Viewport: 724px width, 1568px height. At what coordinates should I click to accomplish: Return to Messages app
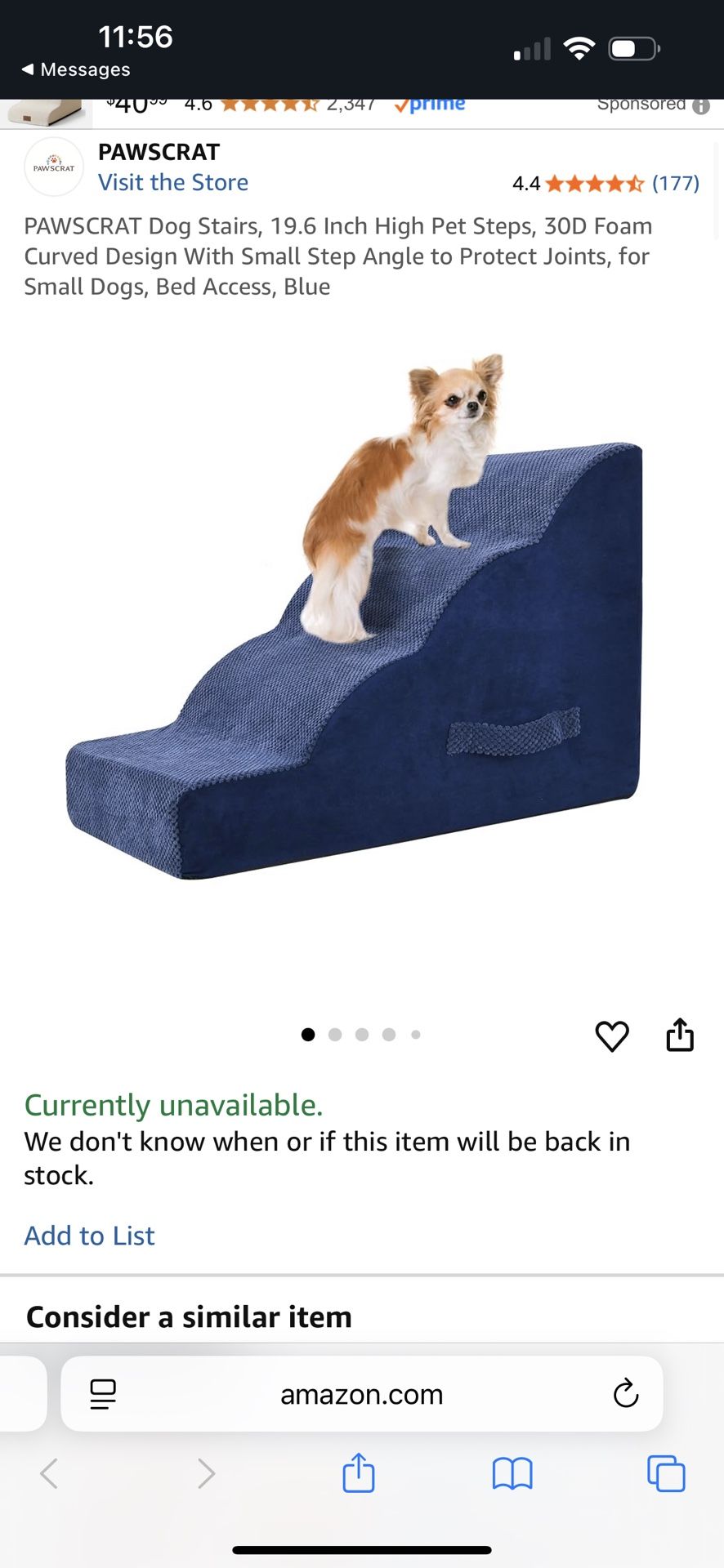click(x=76, y=70)
